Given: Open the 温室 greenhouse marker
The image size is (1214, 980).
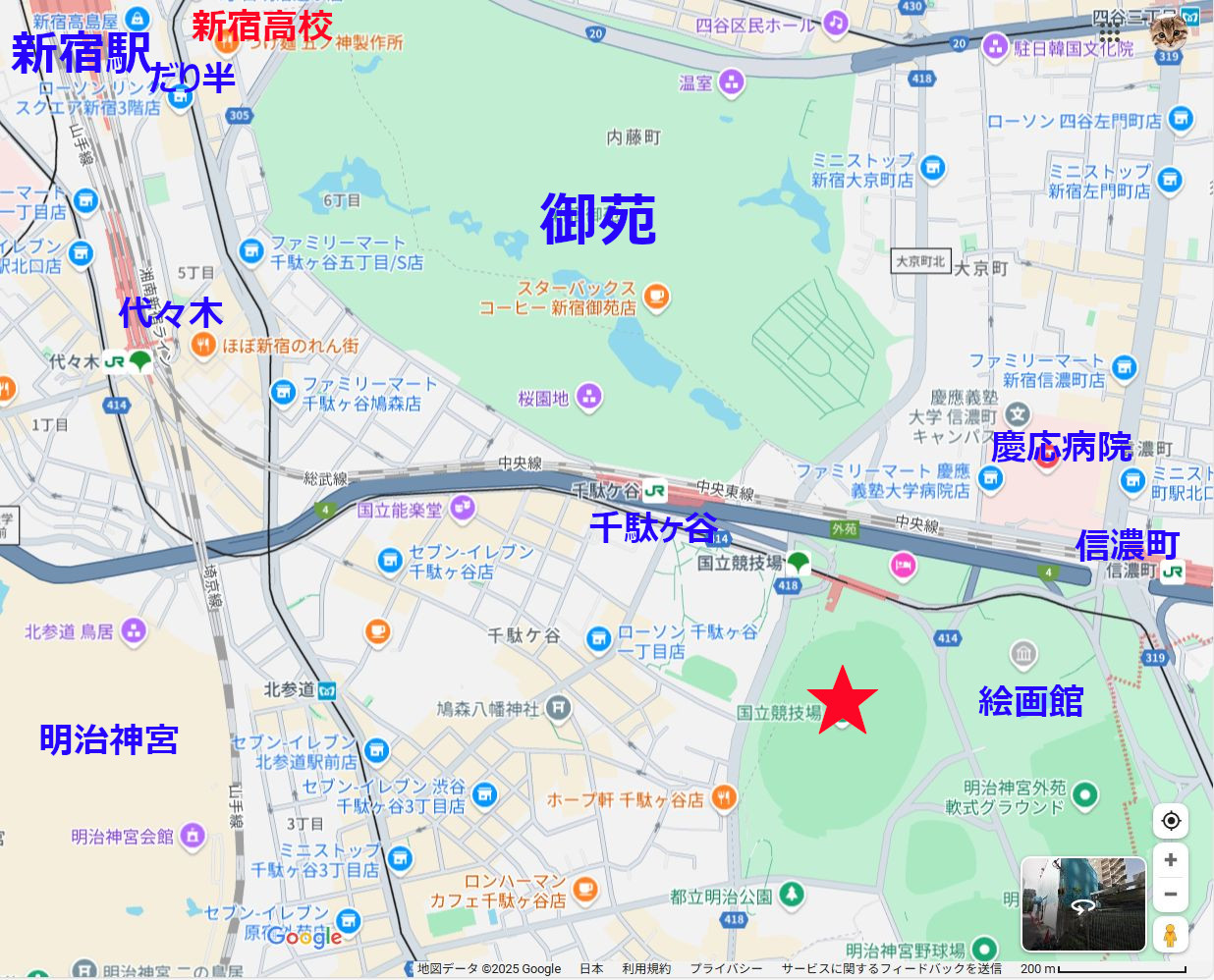Looking at the screenshot, I should click(731, 82).
